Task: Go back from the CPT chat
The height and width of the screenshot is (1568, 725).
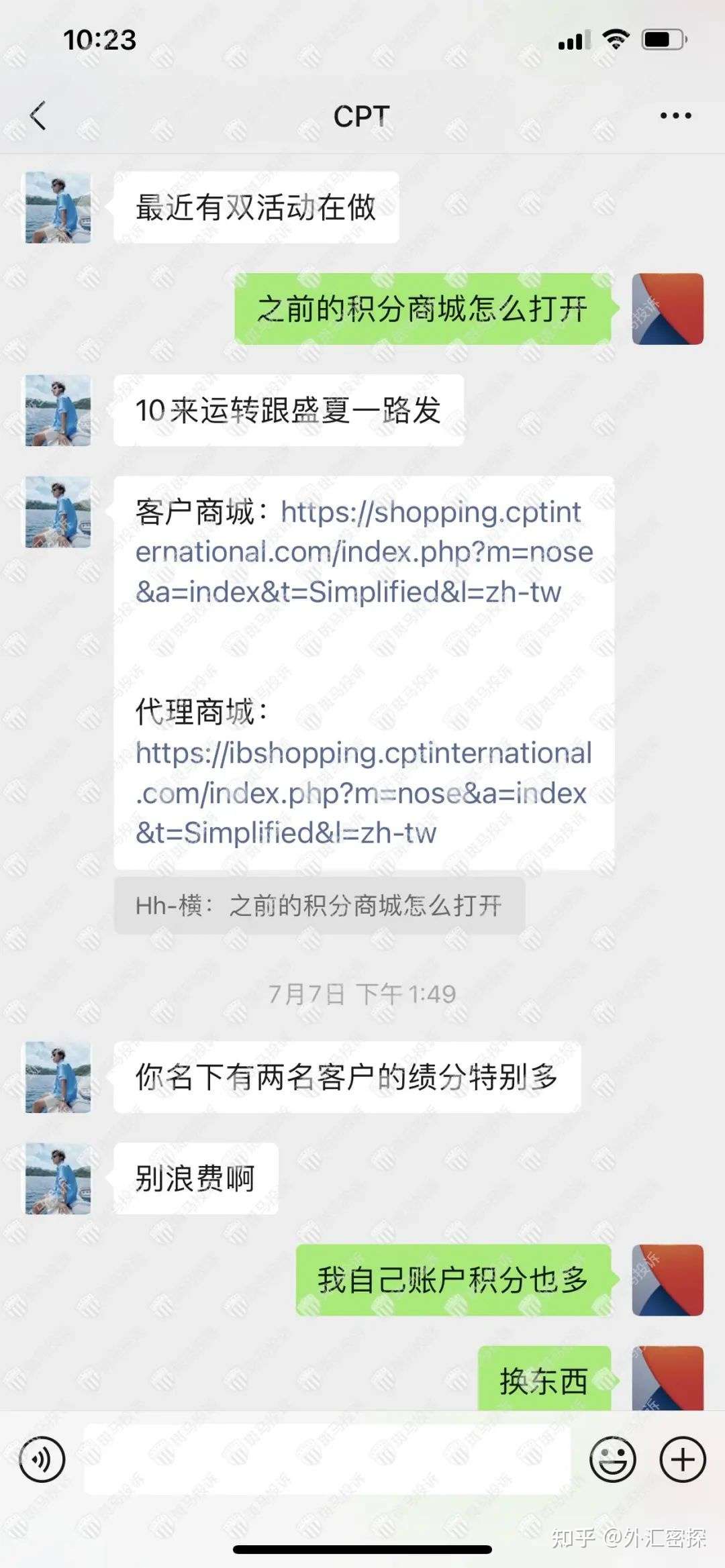Action: (38, 115)
